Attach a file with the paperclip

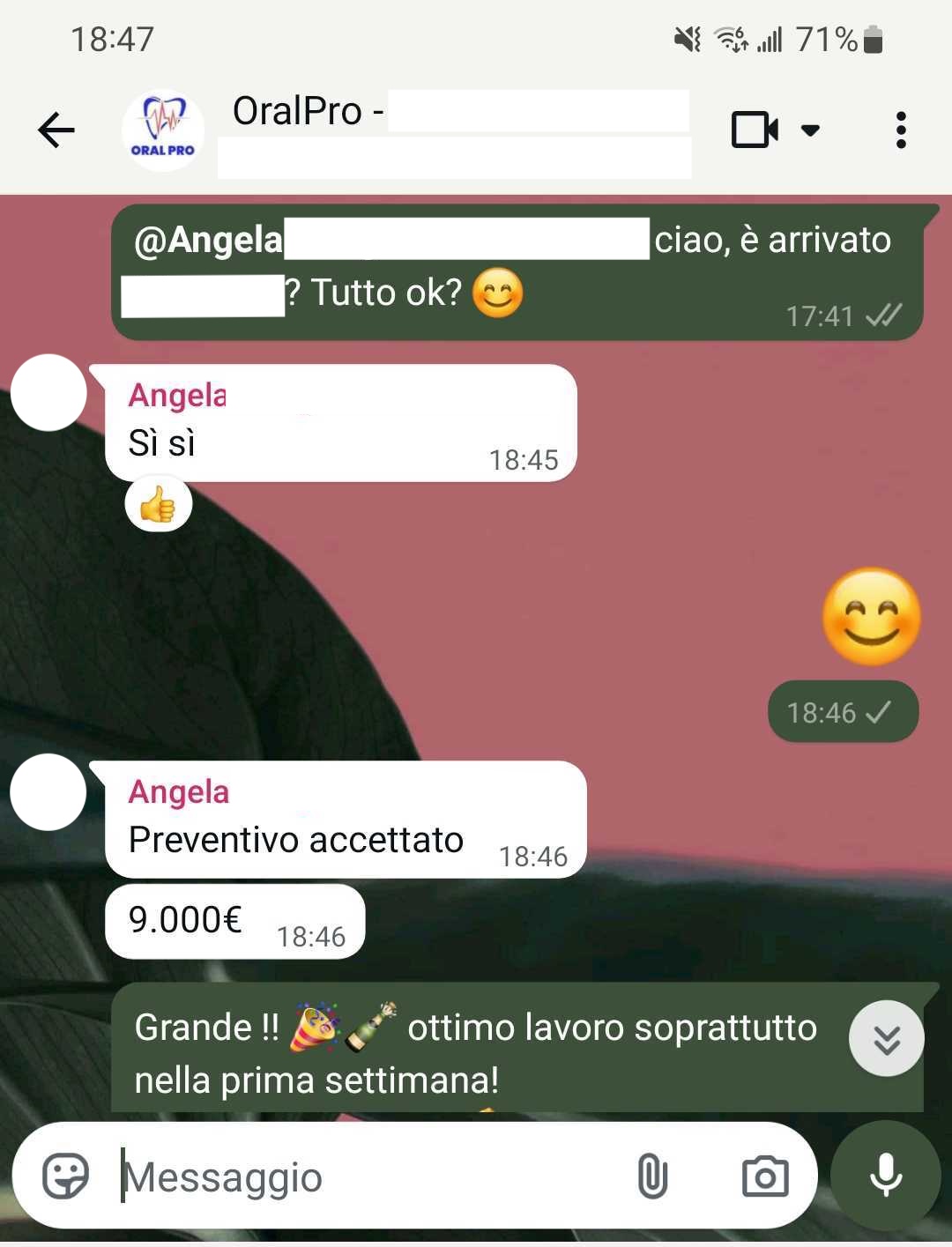[x=652, y=1176]
